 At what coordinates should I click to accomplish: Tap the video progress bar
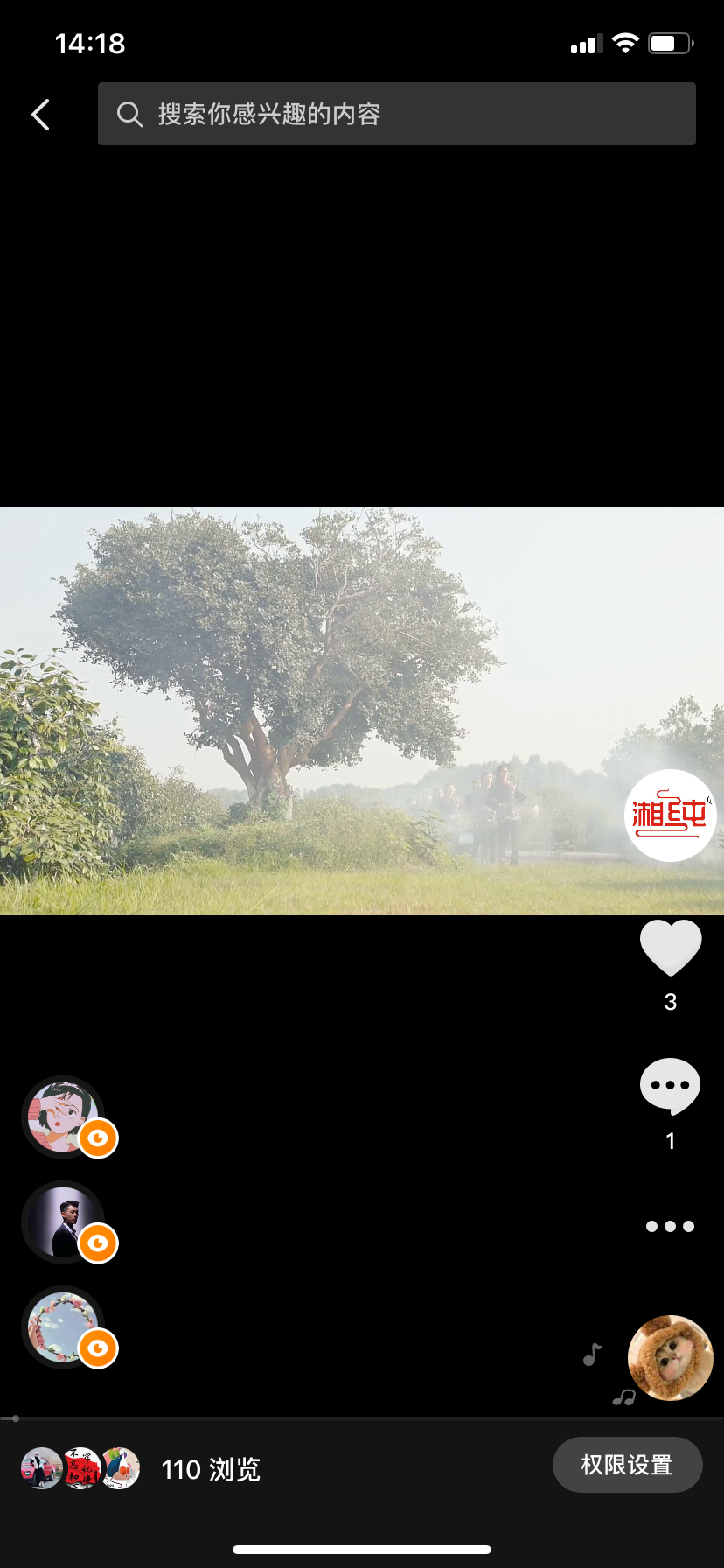point(362,1418)
